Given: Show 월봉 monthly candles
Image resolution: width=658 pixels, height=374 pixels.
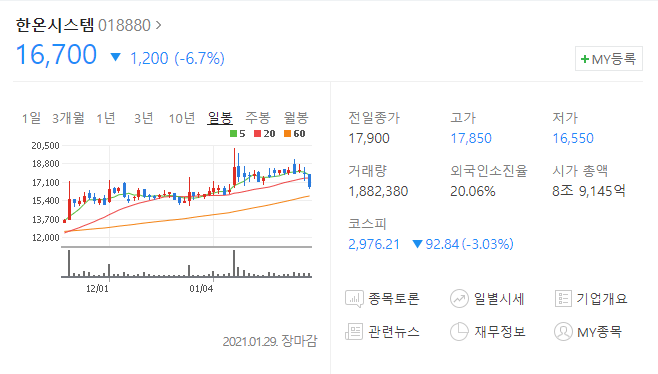Looking at the screenshot, I should click(296, 118).
